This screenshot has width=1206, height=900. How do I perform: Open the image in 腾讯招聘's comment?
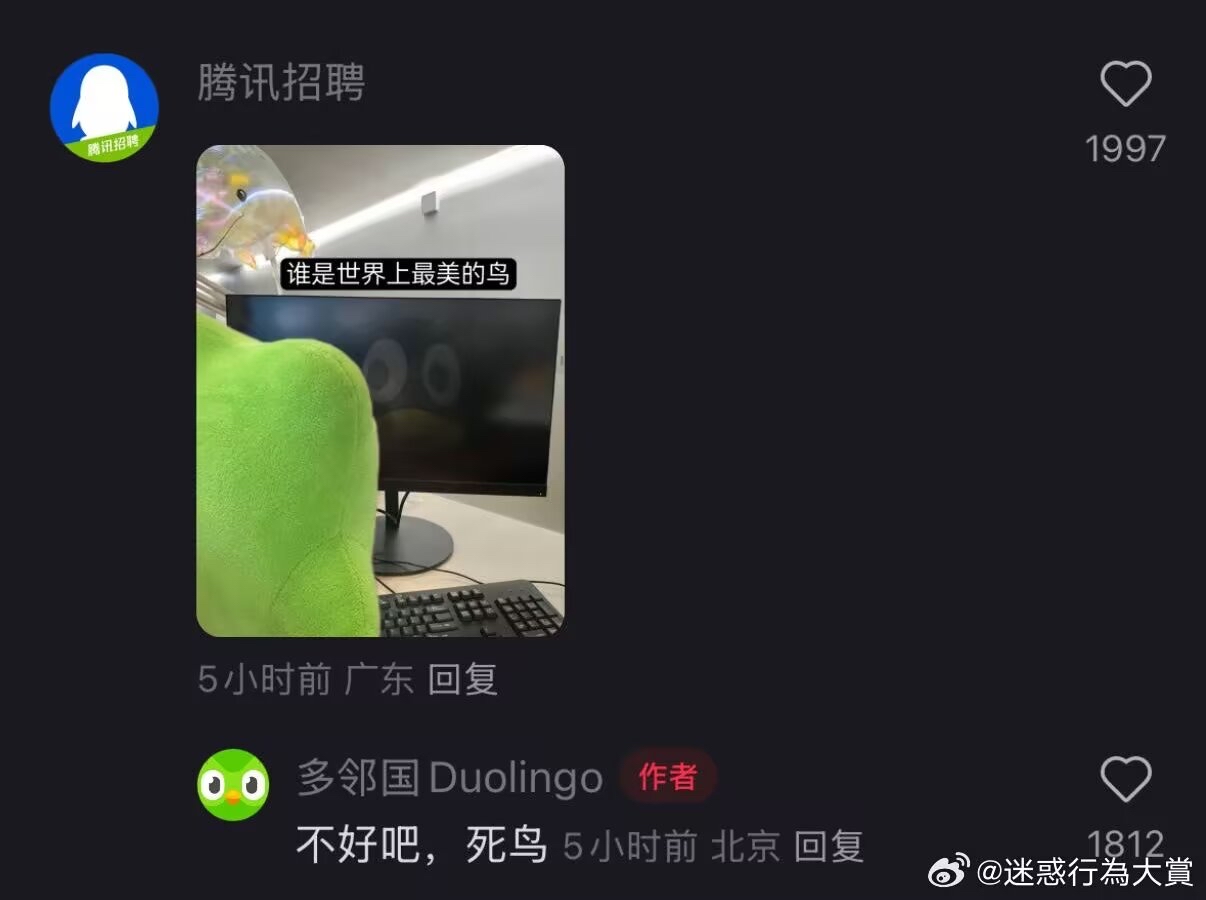coord(380,390)
